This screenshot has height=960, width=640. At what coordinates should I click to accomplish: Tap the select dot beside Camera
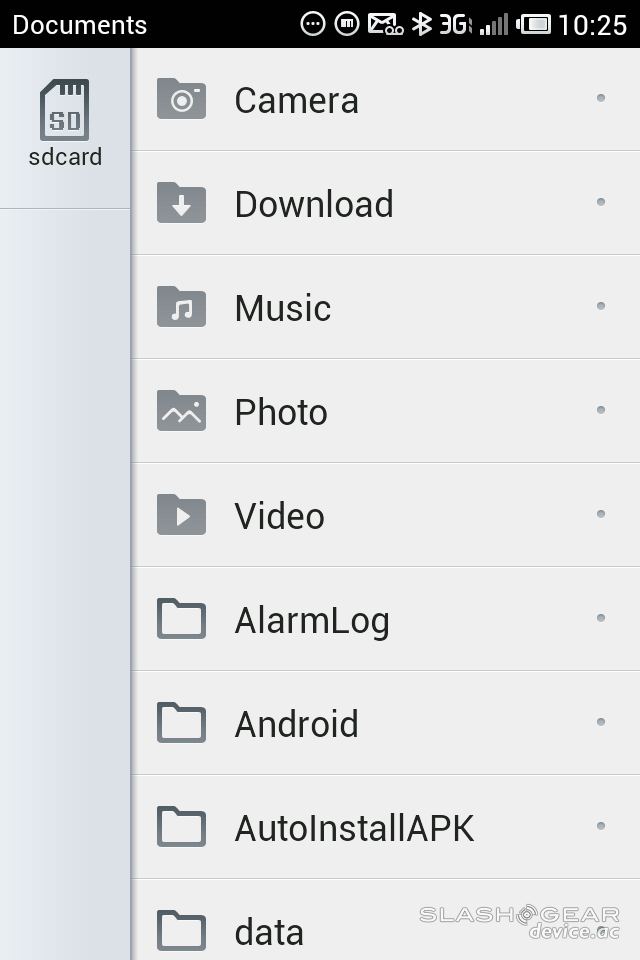pyautogui.click(x=601, y=98)
